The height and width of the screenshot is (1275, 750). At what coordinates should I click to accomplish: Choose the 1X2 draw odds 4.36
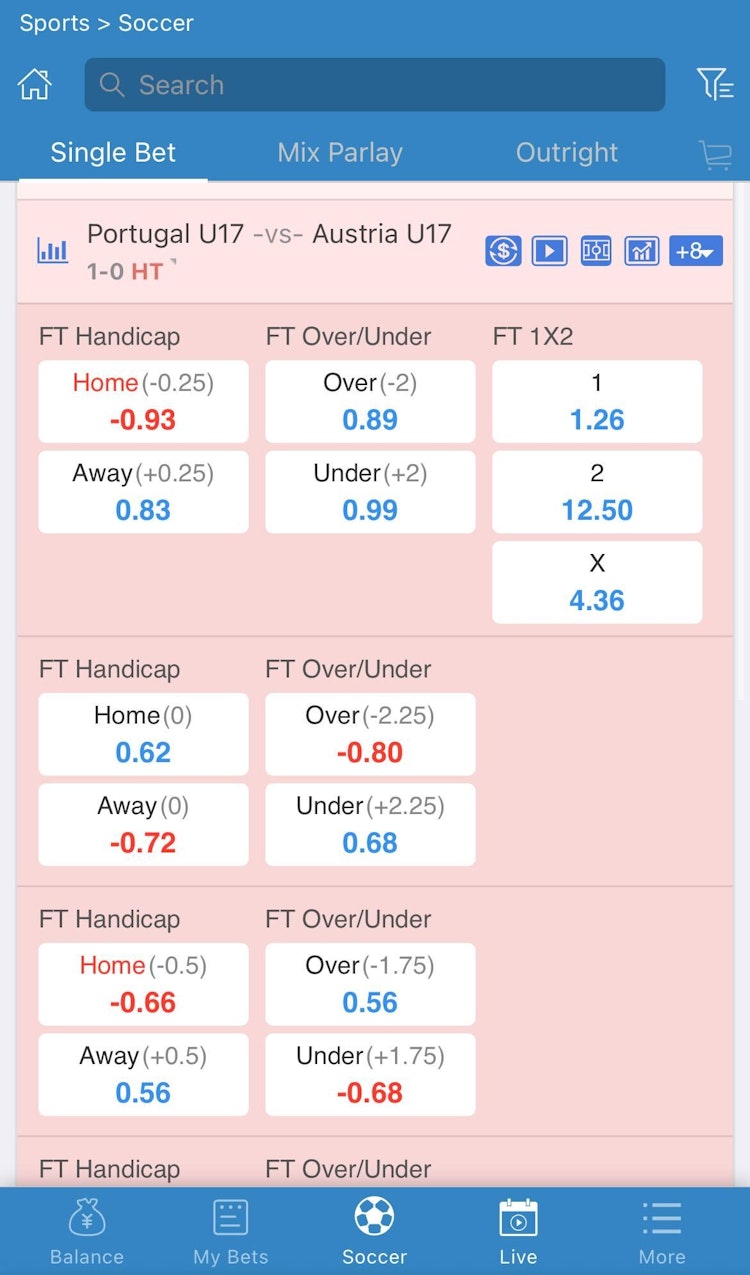tap(597, 582)
